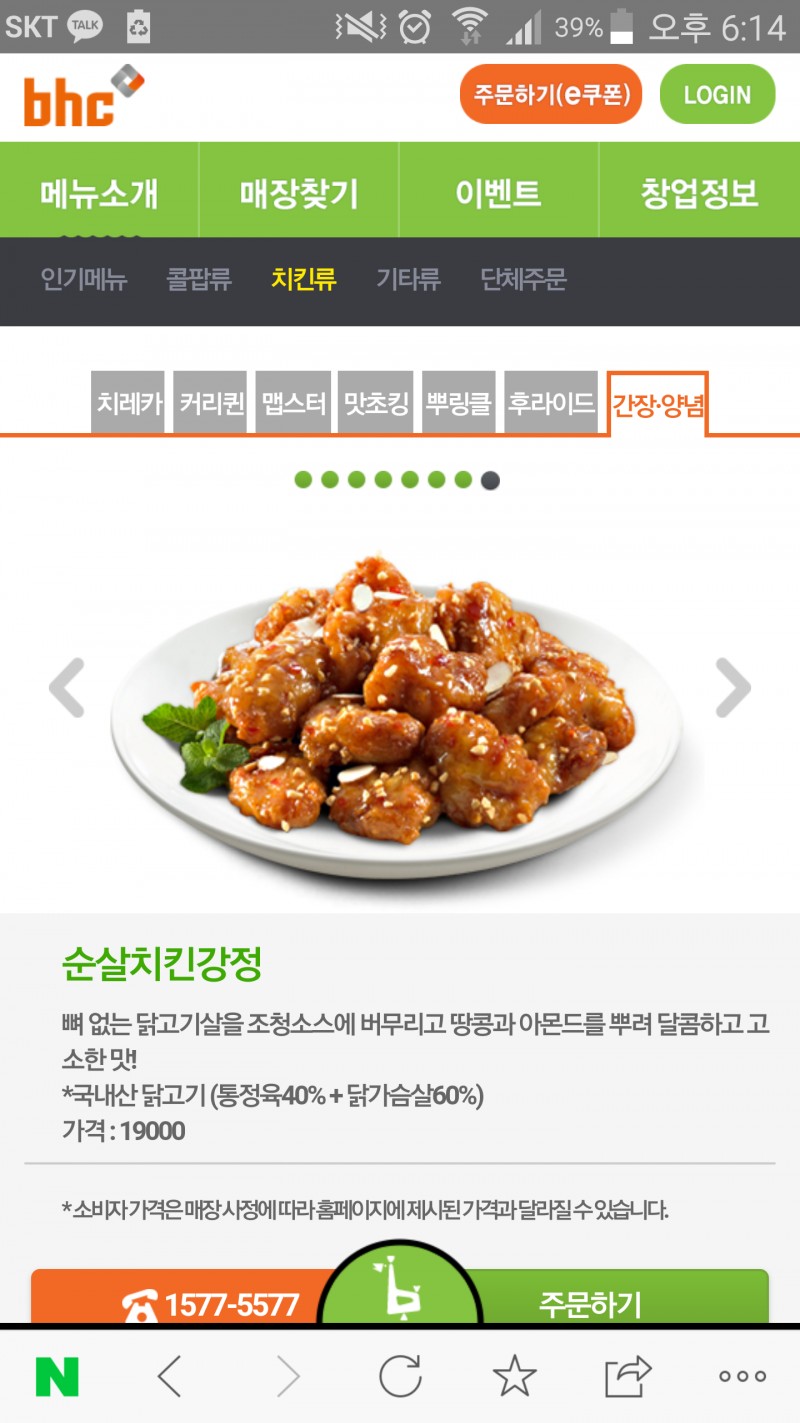Select the last carousel indicator dot

(487, 479)
